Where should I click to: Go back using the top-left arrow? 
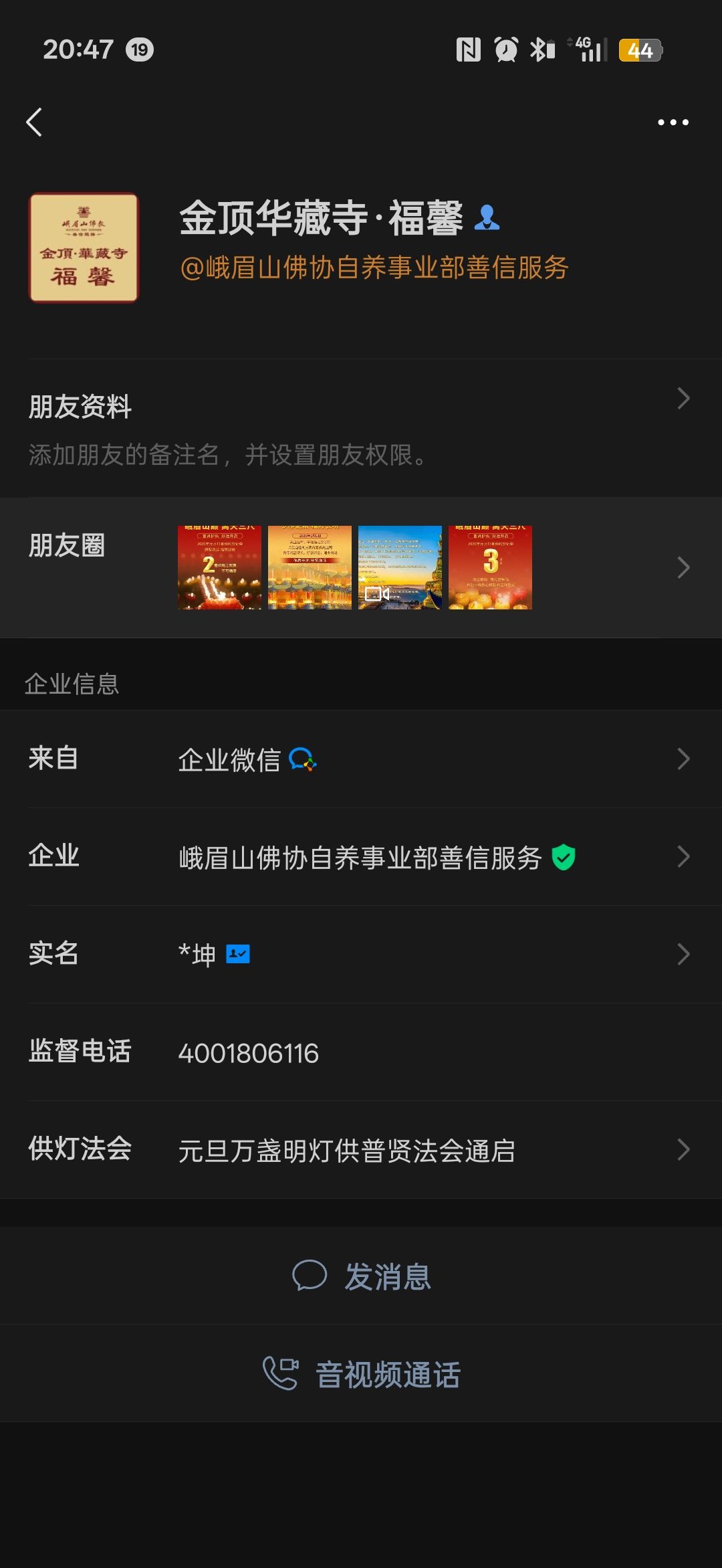click(x=35, y=122)
